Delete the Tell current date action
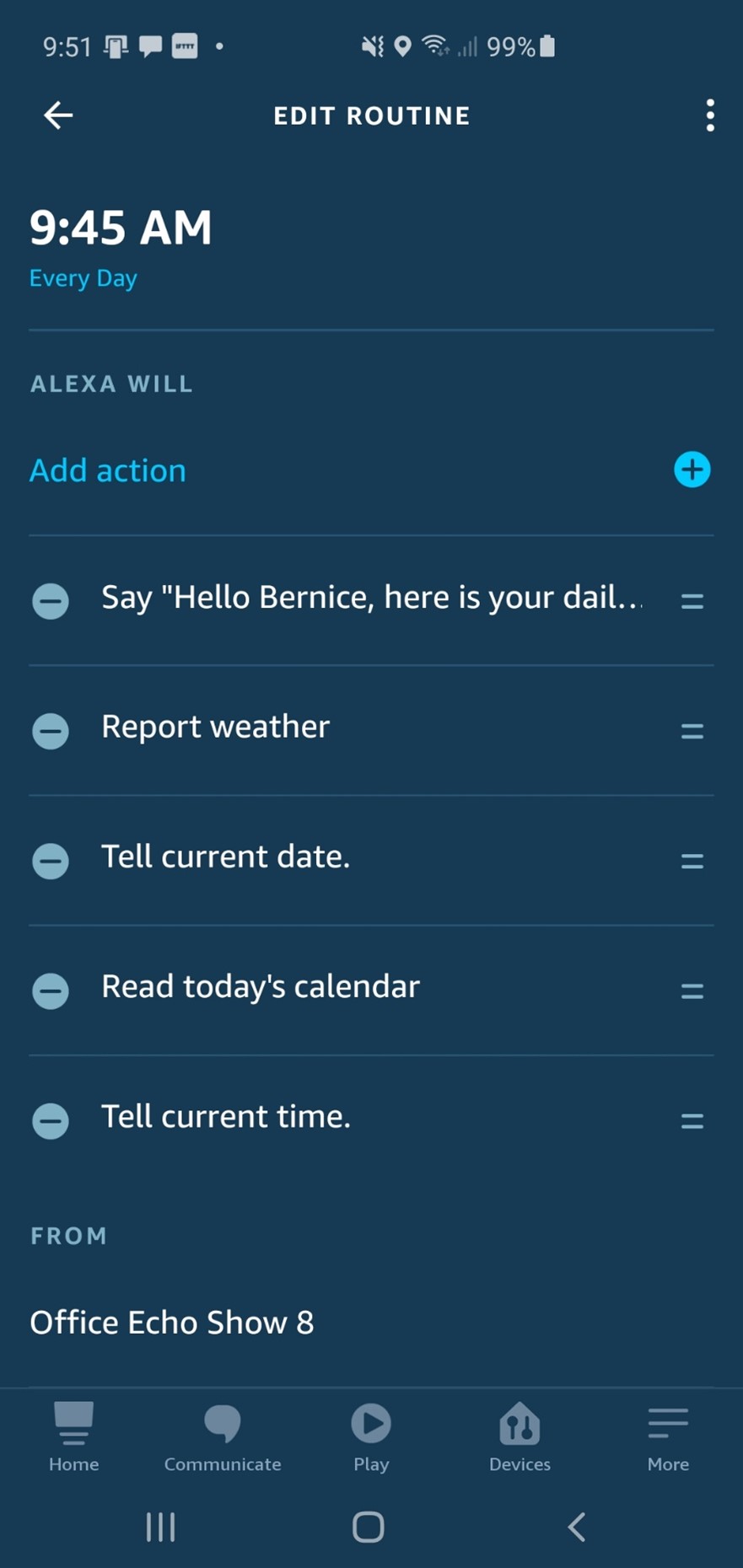 click(51, 861)
